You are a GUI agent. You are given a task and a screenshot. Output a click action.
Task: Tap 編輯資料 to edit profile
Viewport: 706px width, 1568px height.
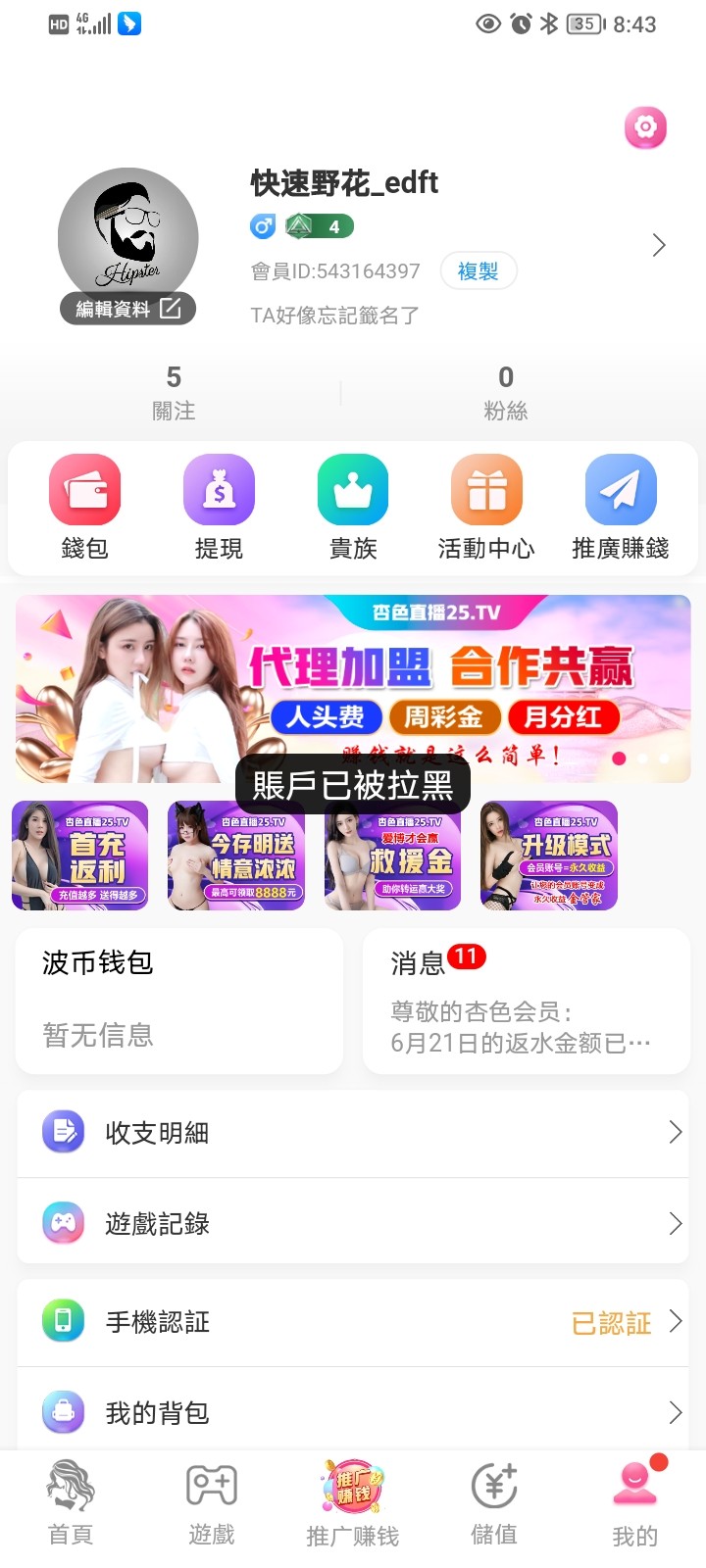click(x=128, y=309)
